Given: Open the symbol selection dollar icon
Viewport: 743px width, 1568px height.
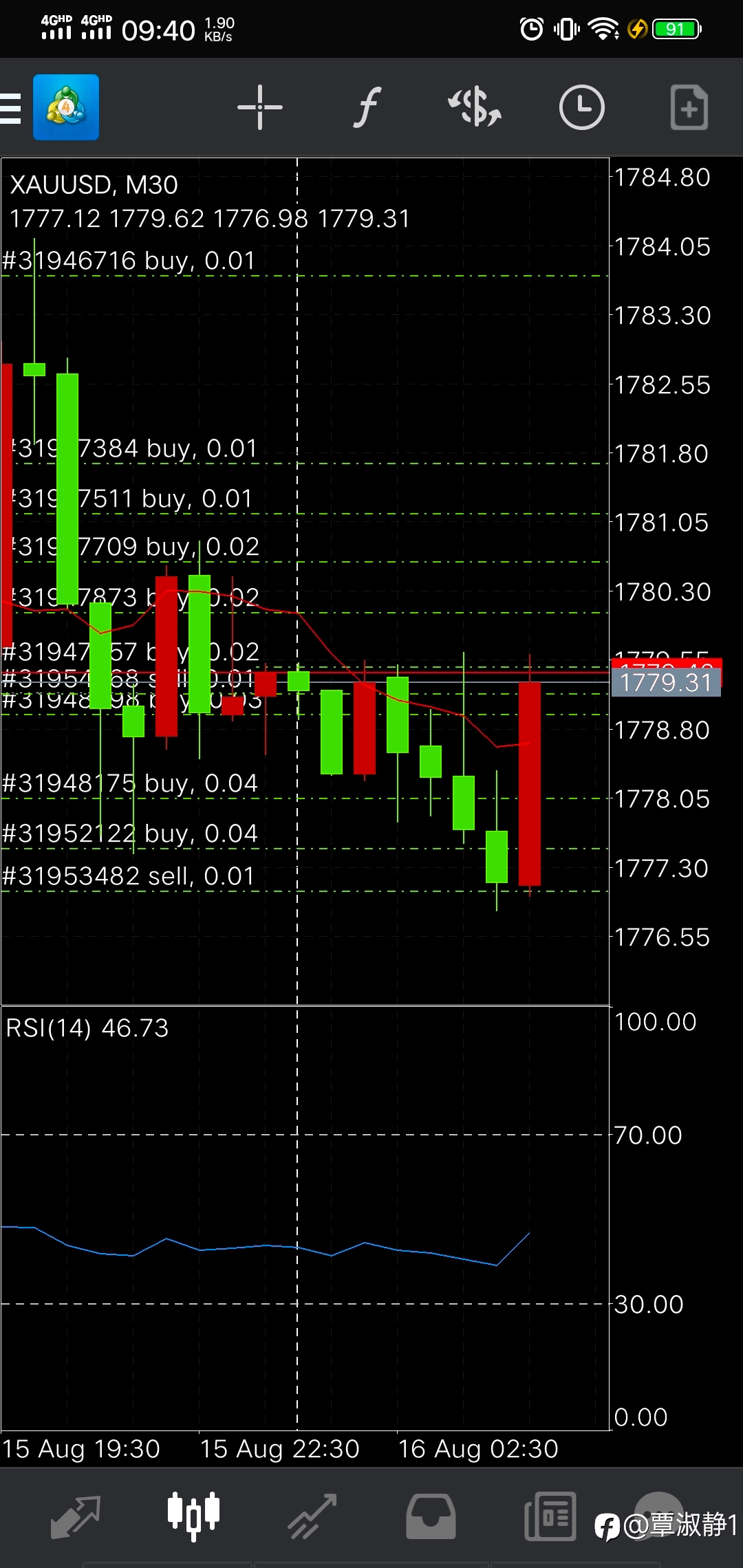Looking at the screenshot, I should click(475, 107).
